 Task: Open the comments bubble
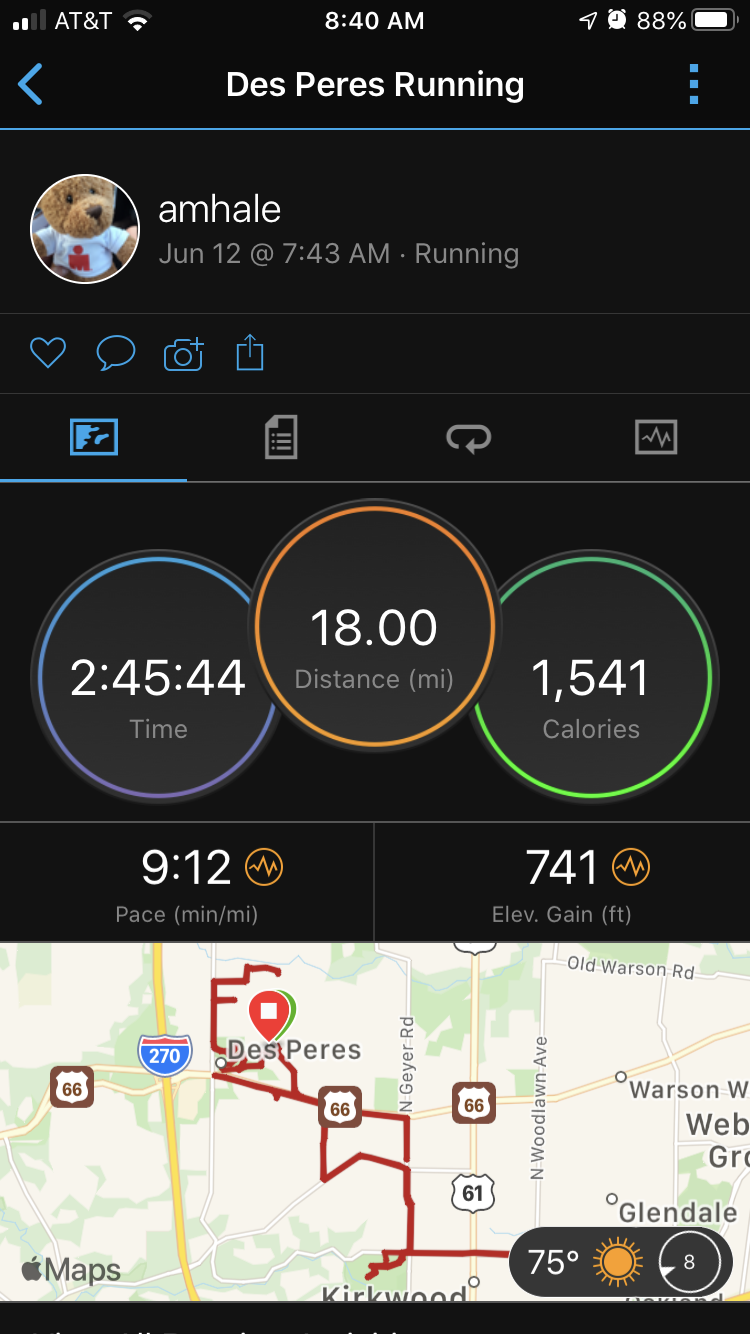click(115, 353)
